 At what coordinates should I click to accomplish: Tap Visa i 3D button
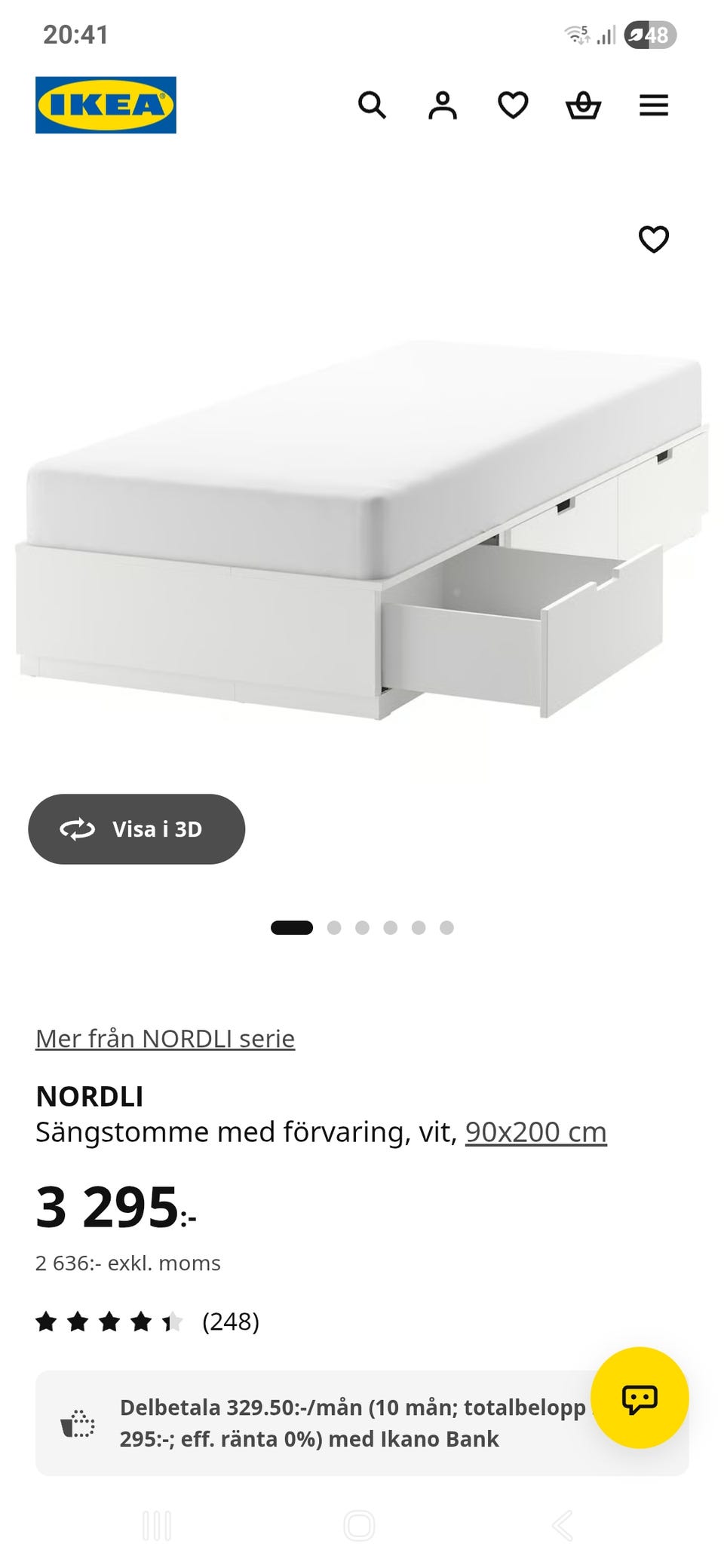pyautogui.click(x=137, y=829)
